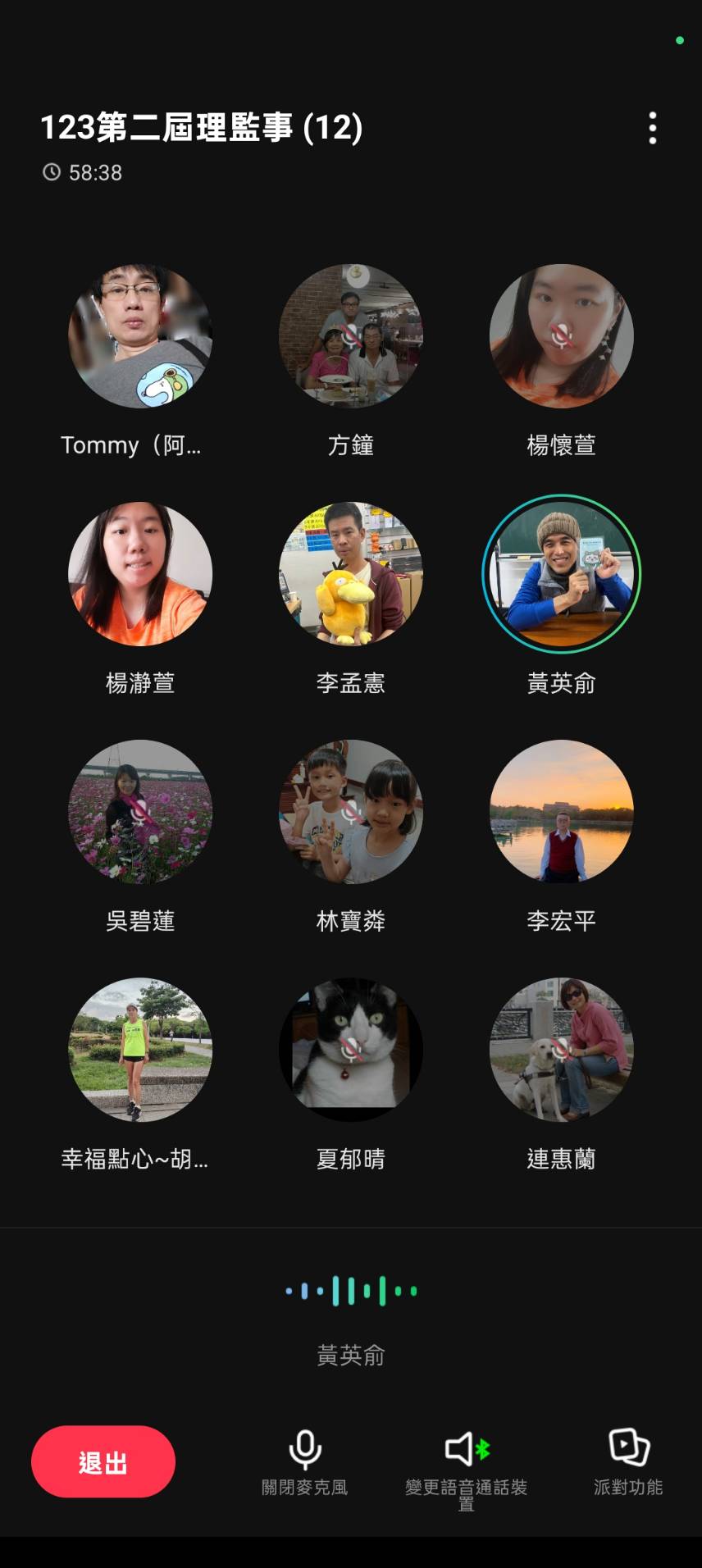This screenshot has height=1568, width=702.
Task: Tap 吳碧蓮's profile picture
Action: coord(140,812)
